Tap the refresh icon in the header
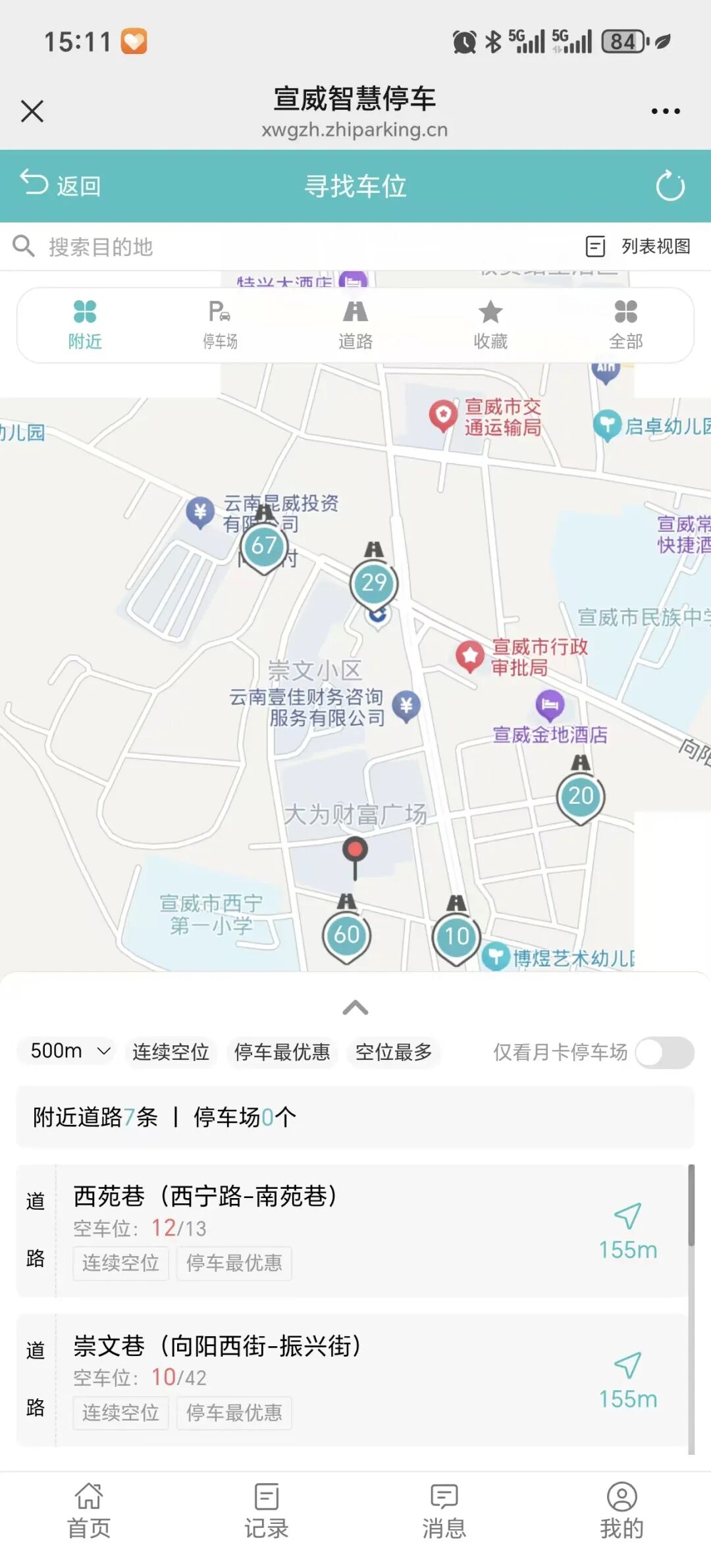 pos(670,186)
